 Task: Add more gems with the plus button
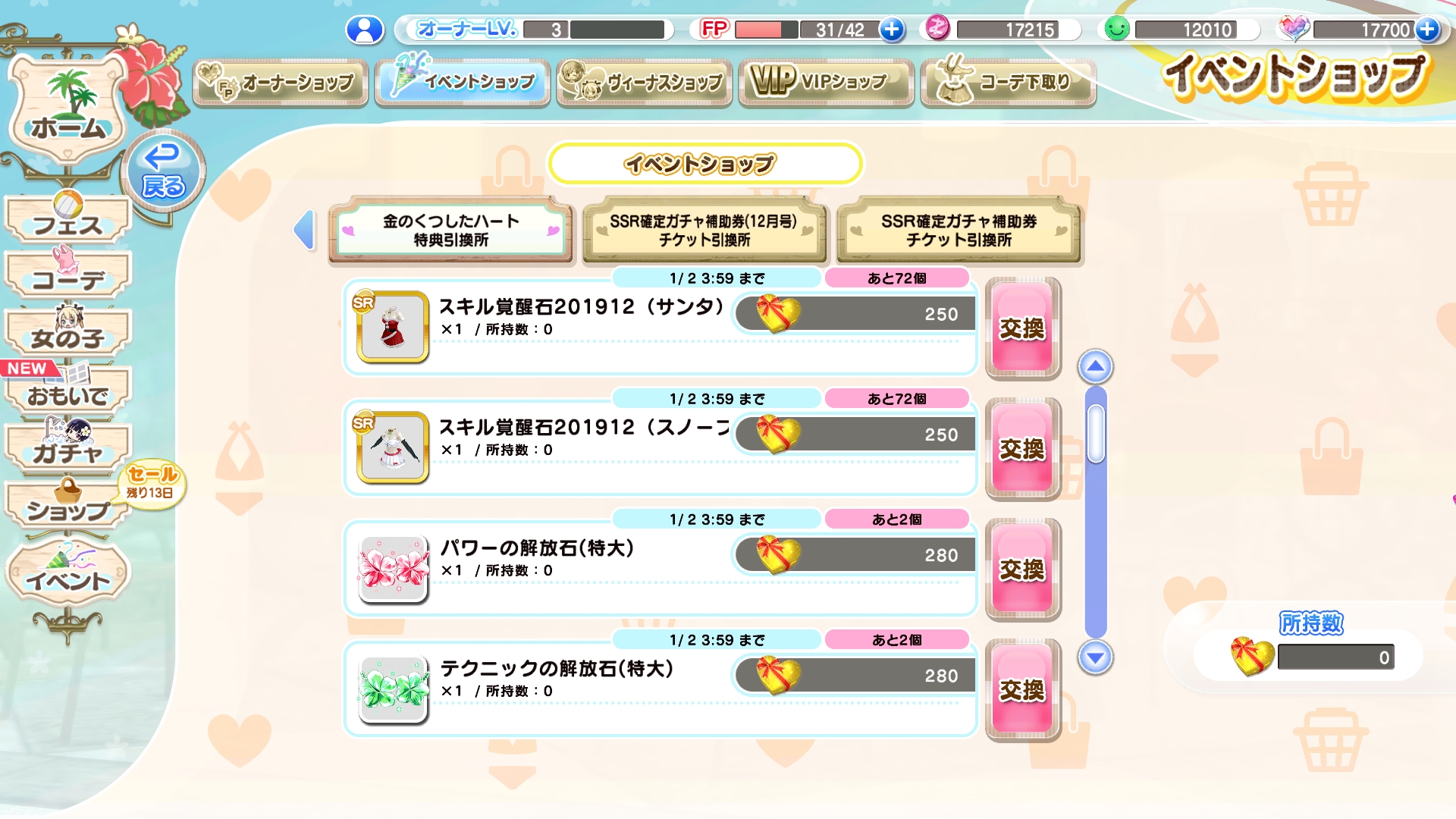tap(1428, 30)
